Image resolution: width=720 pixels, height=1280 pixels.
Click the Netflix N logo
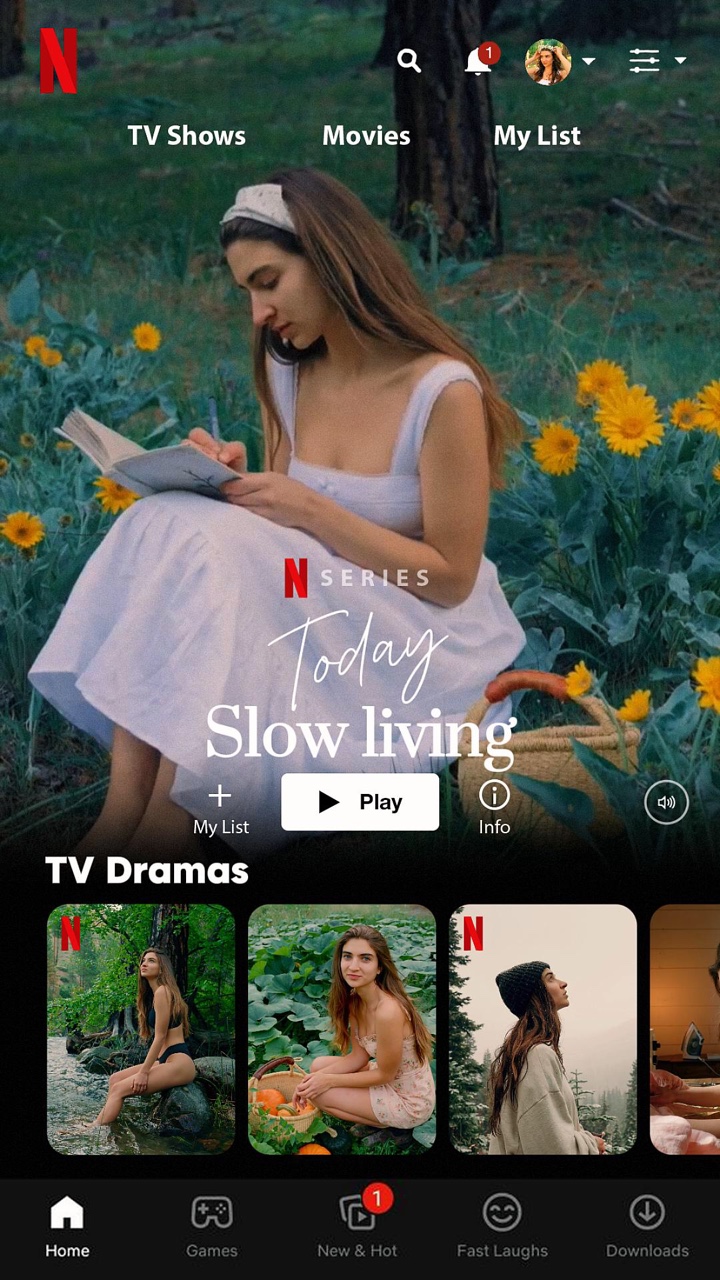59,62
